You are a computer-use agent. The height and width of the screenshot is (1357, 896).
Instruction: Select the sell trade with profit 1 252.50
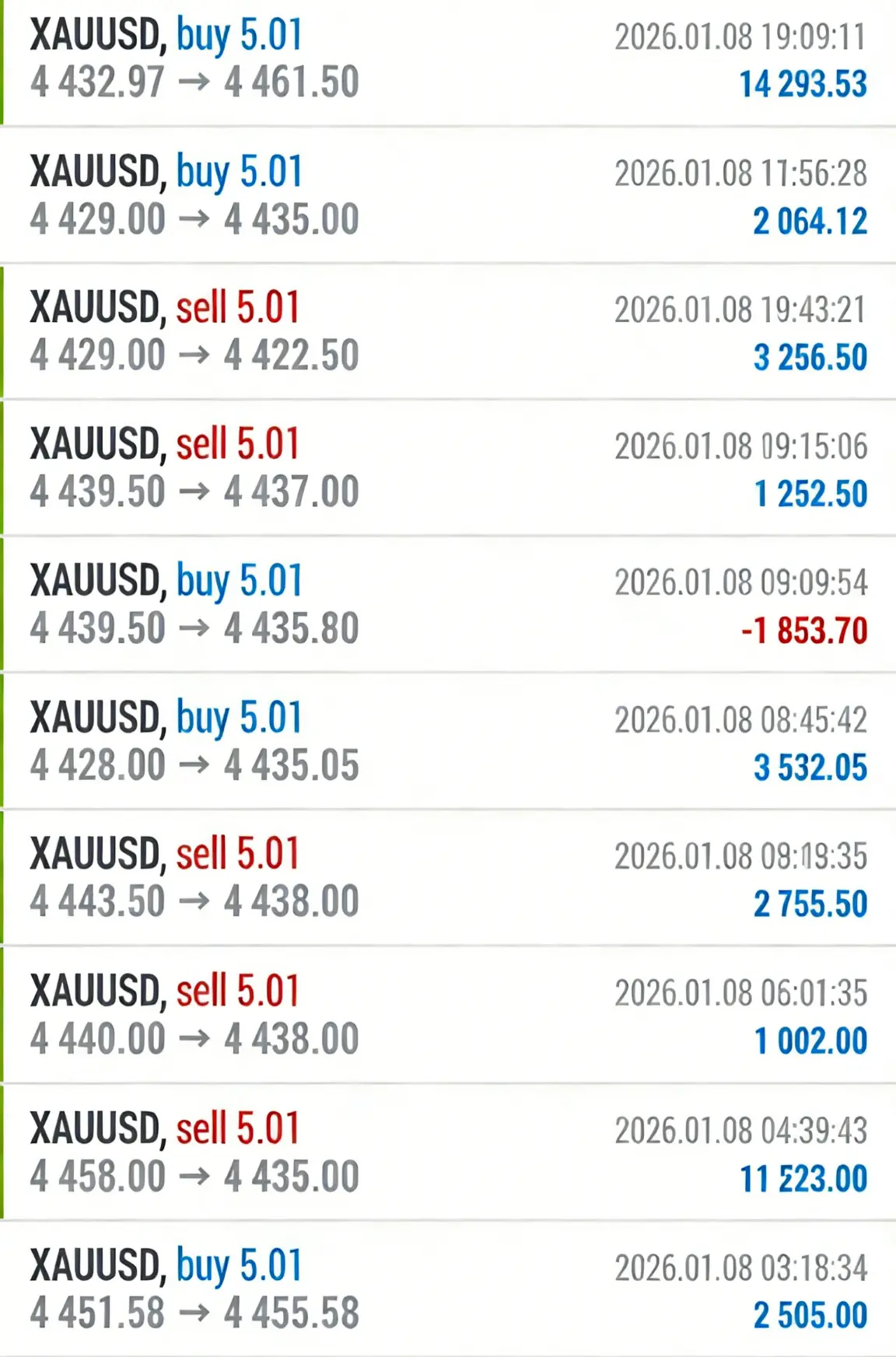coord(448,469)
